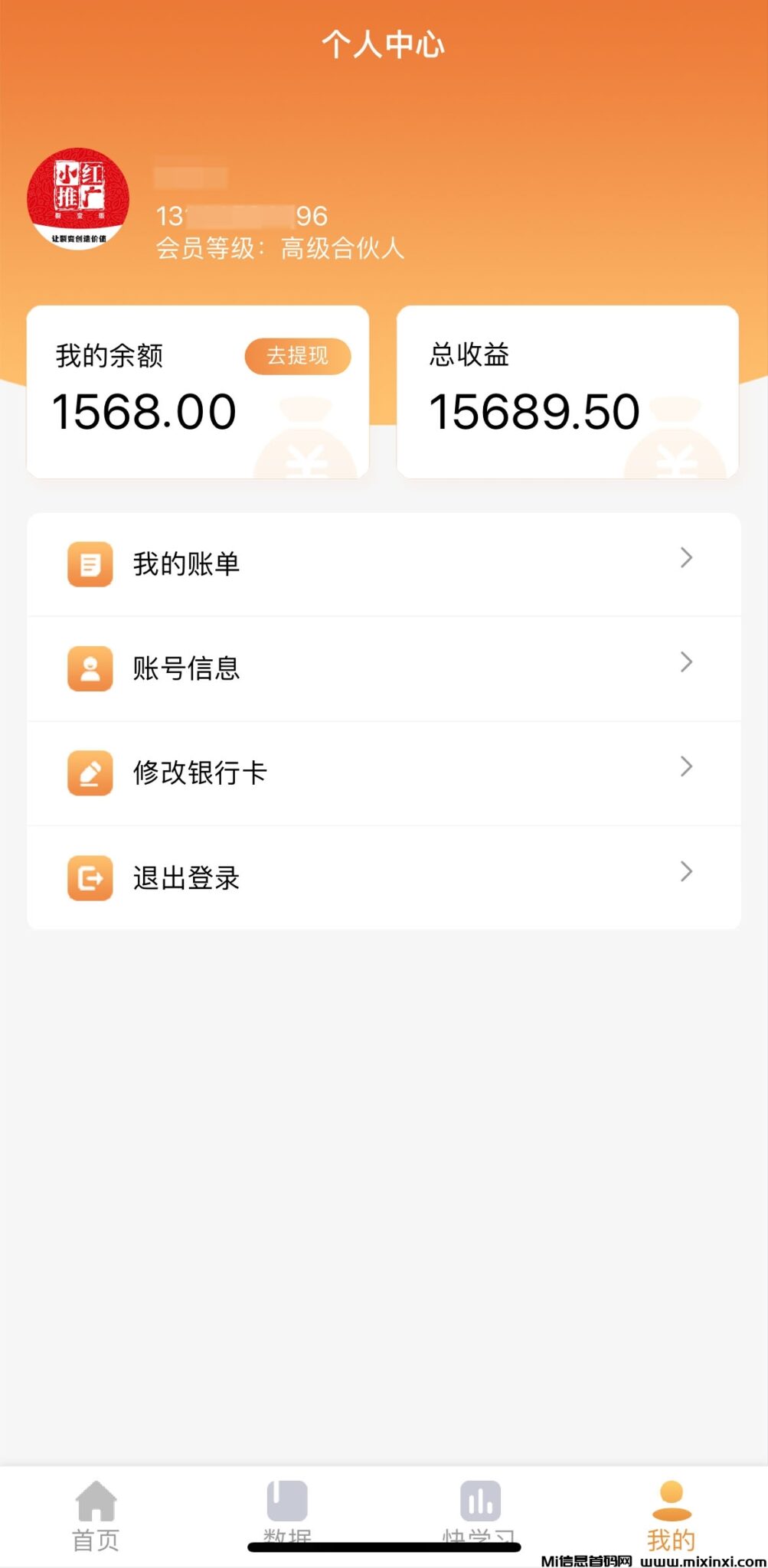Expand 修改银行卡 with its chevron
The width and height of the screenshot is (768, 1568).
tap(685, 766)
